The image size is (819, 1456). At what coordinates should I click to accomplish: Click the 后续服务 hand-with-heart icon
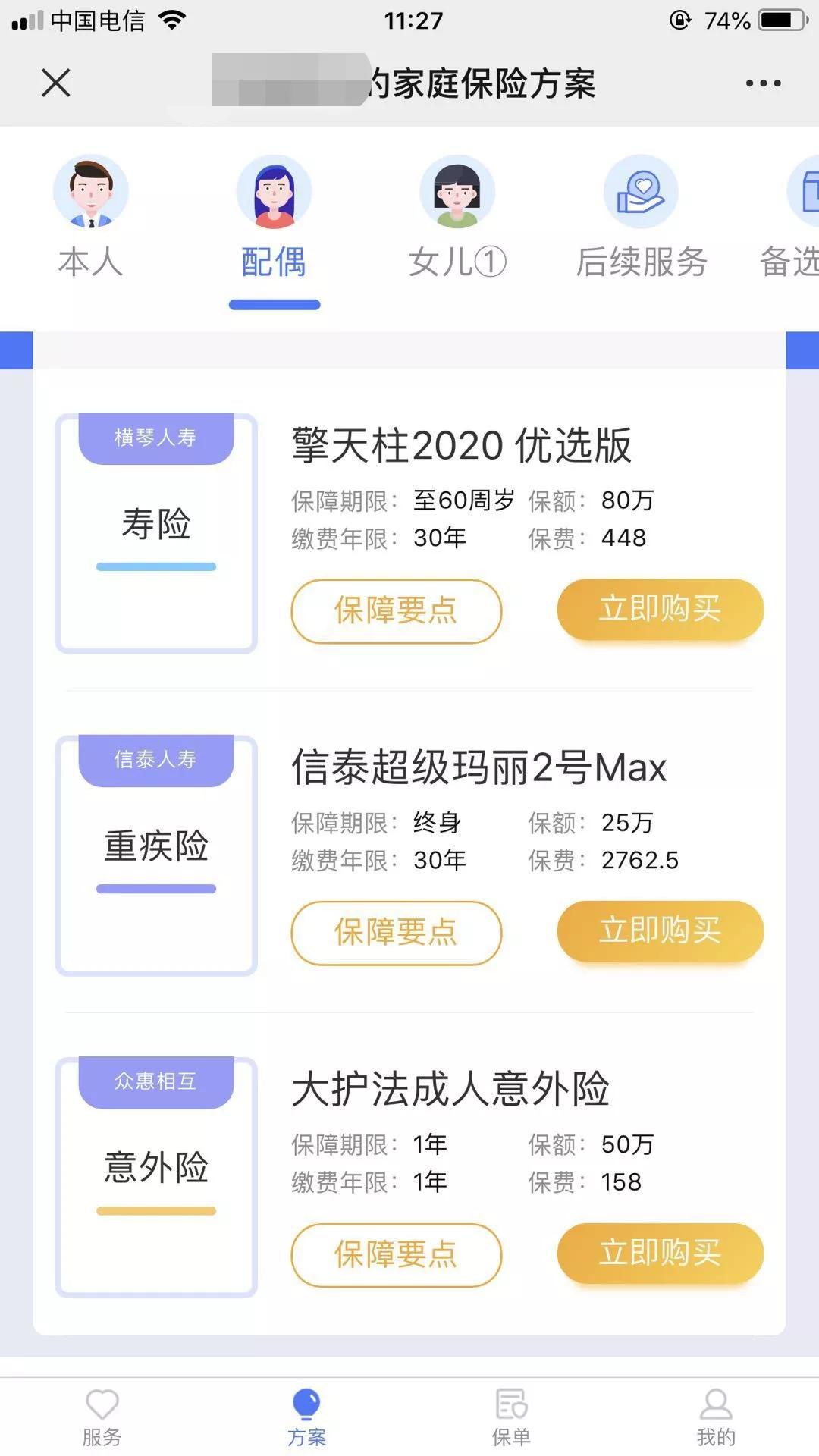pos(641,192)
